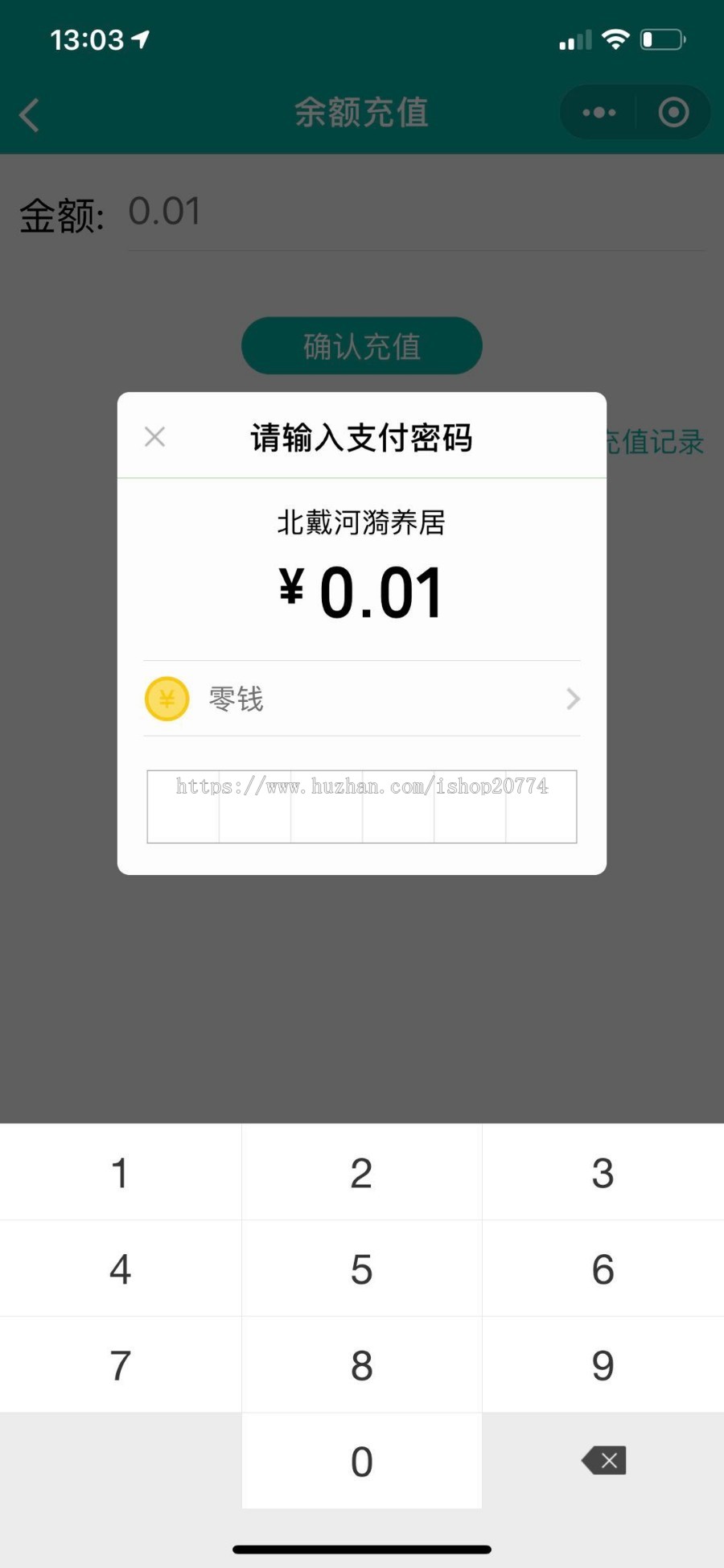Expand the 零钱 payment method chevron
The image size is (724, 1568).
coord(573,698)
